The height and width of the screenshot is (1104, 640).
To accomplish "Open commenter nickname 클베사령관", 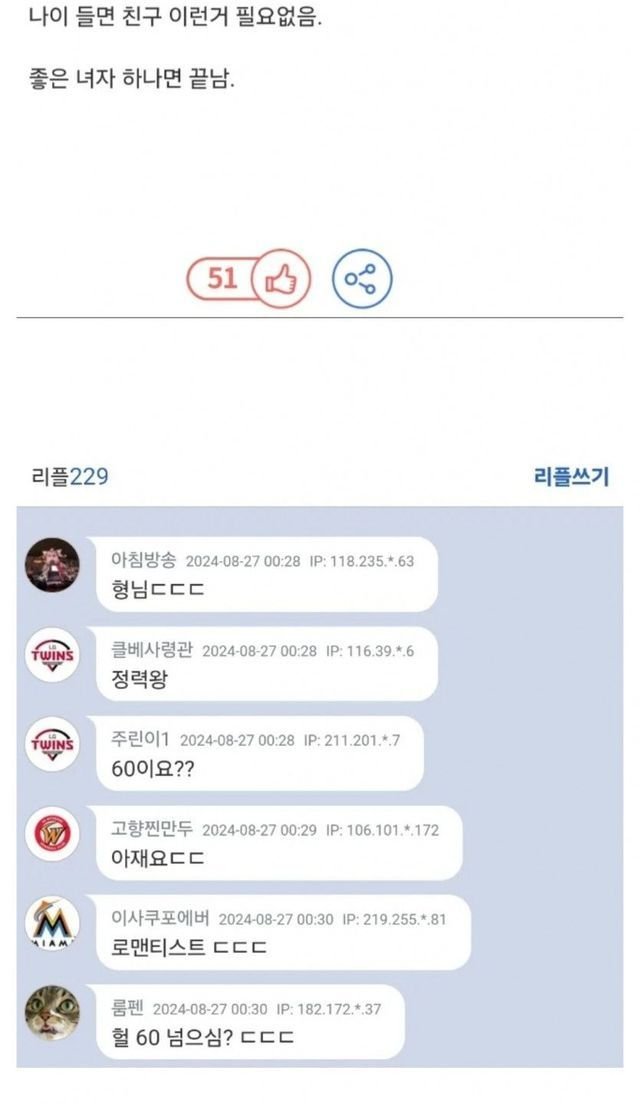I will [151, 649].
